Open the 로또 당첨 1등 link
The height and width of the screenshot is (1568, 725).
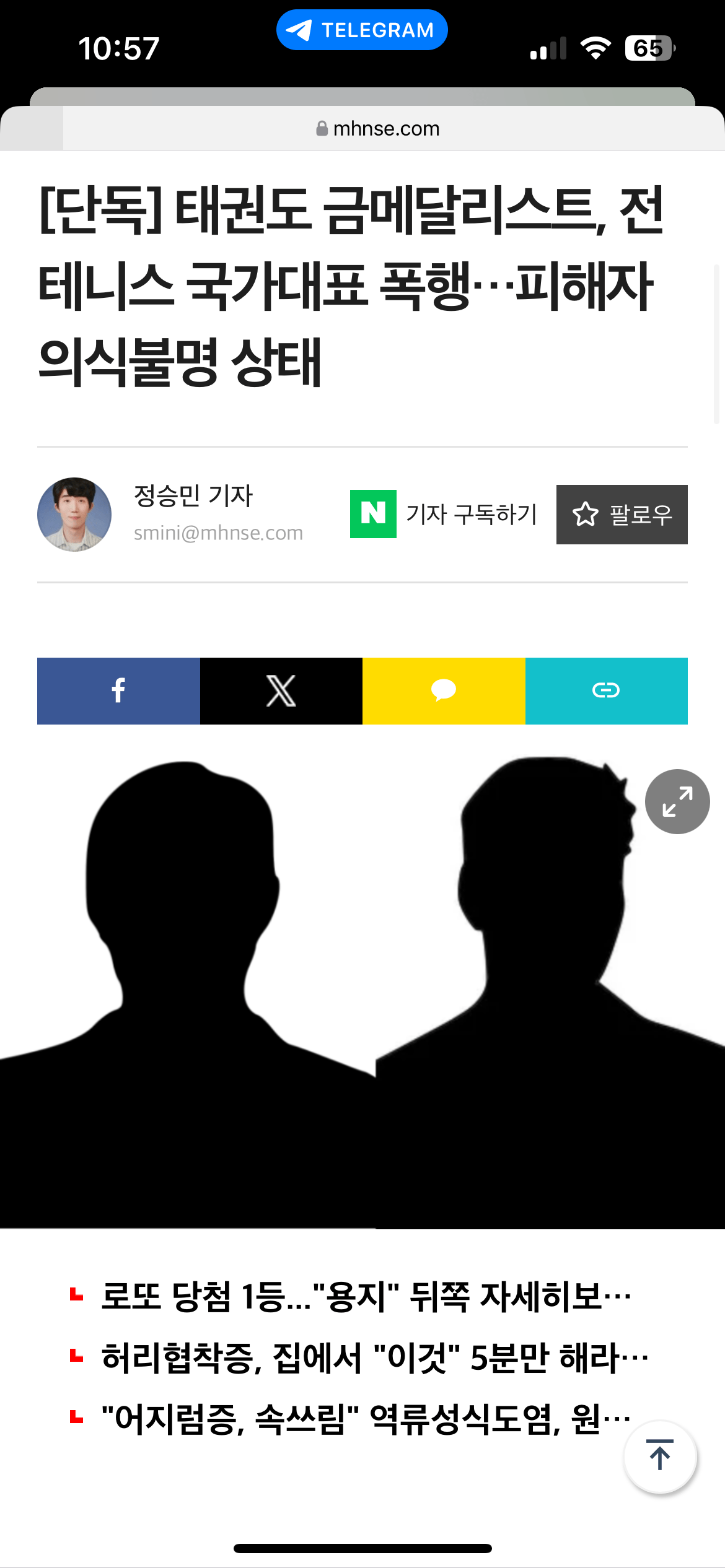(x=366, y=1296)
